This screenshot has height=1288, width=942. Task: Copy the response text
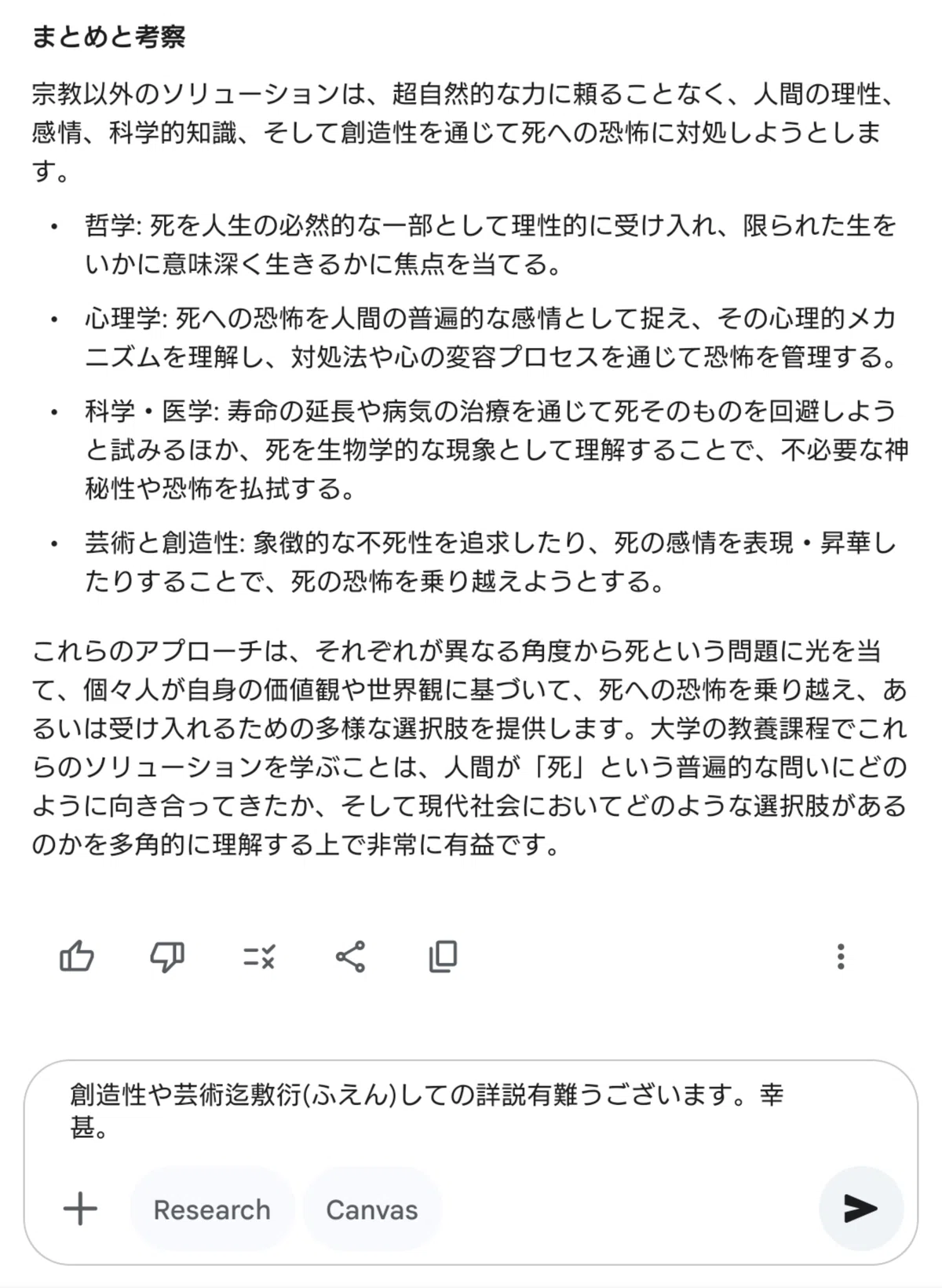click(x=443, y=957)
